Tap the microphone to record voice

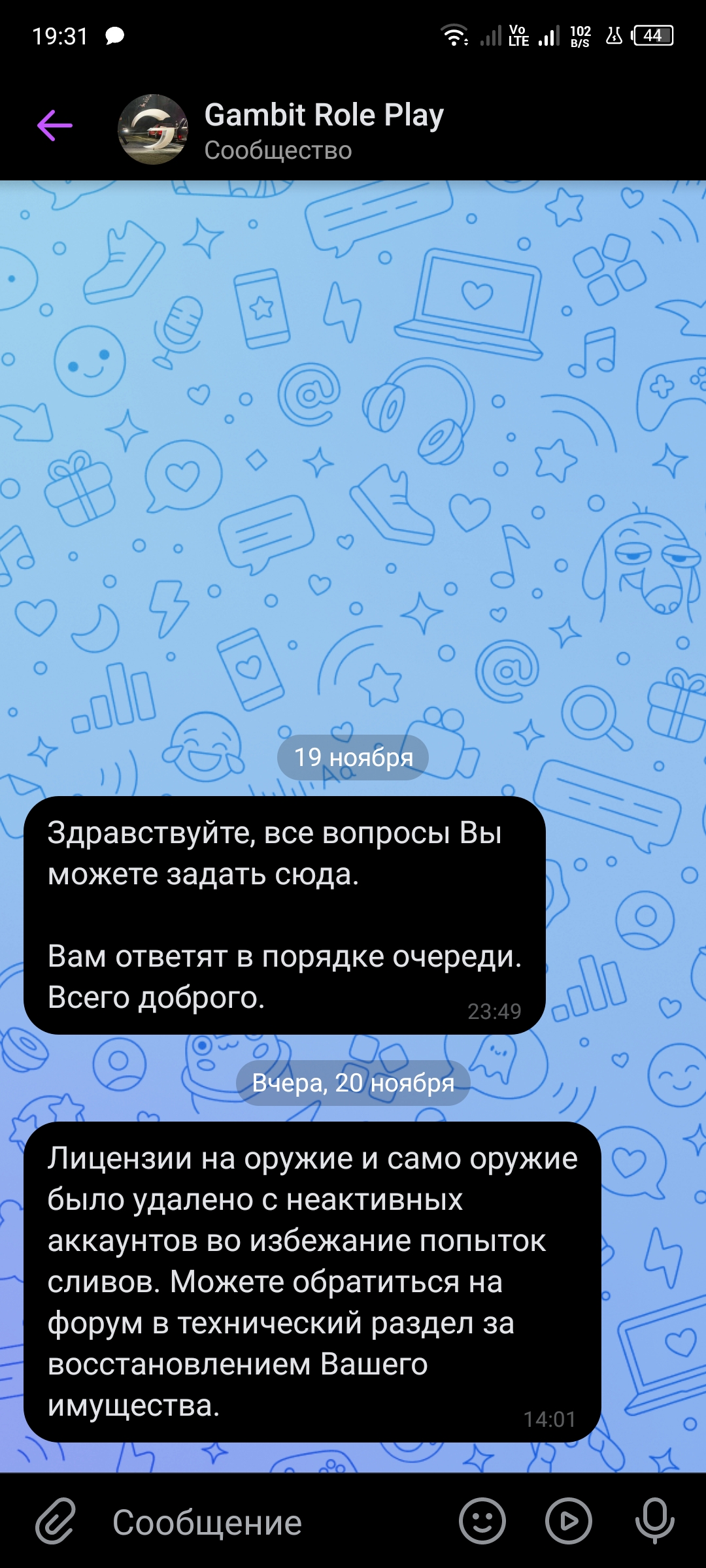(x=654, y=1521)
